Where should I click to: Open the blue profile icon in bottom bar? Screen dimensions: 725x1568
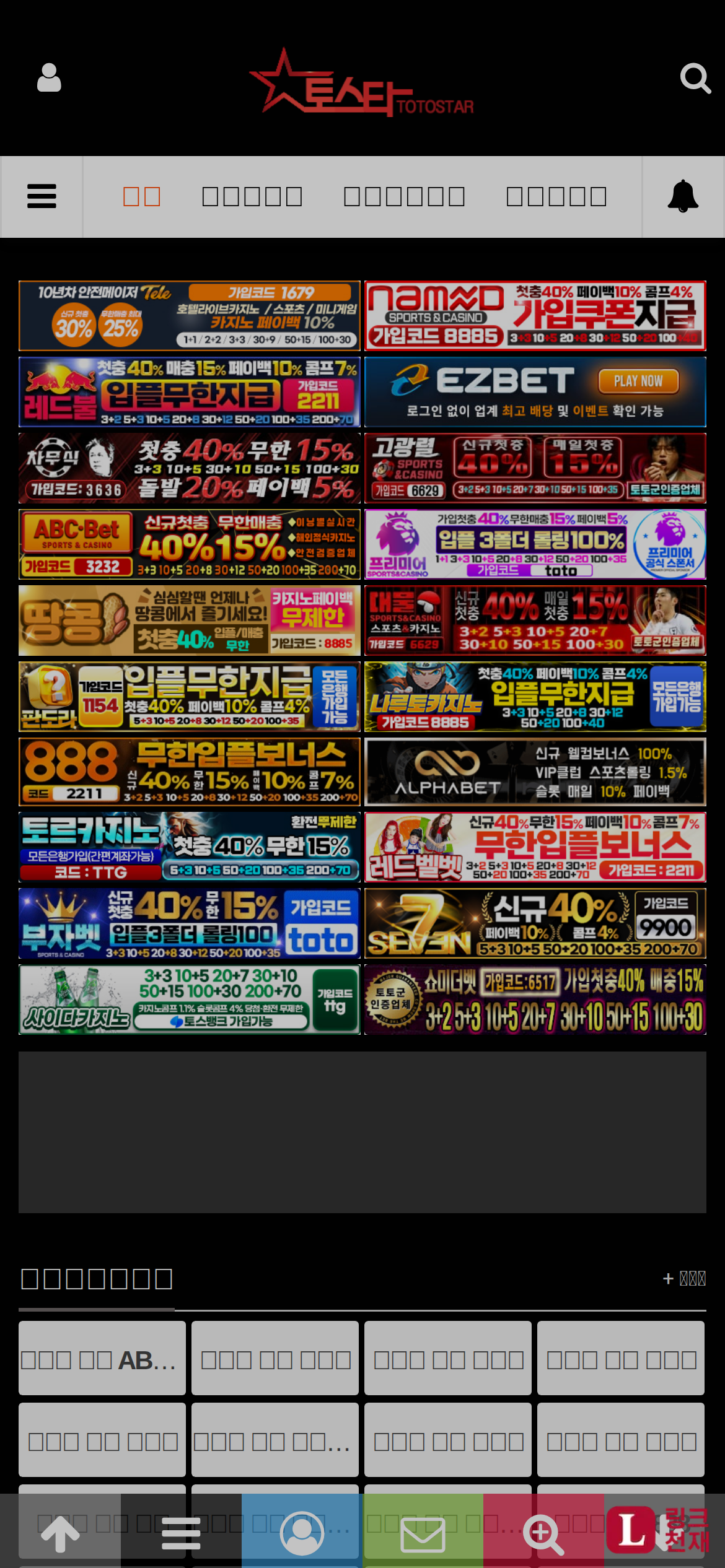click(x=302, y=1534)
